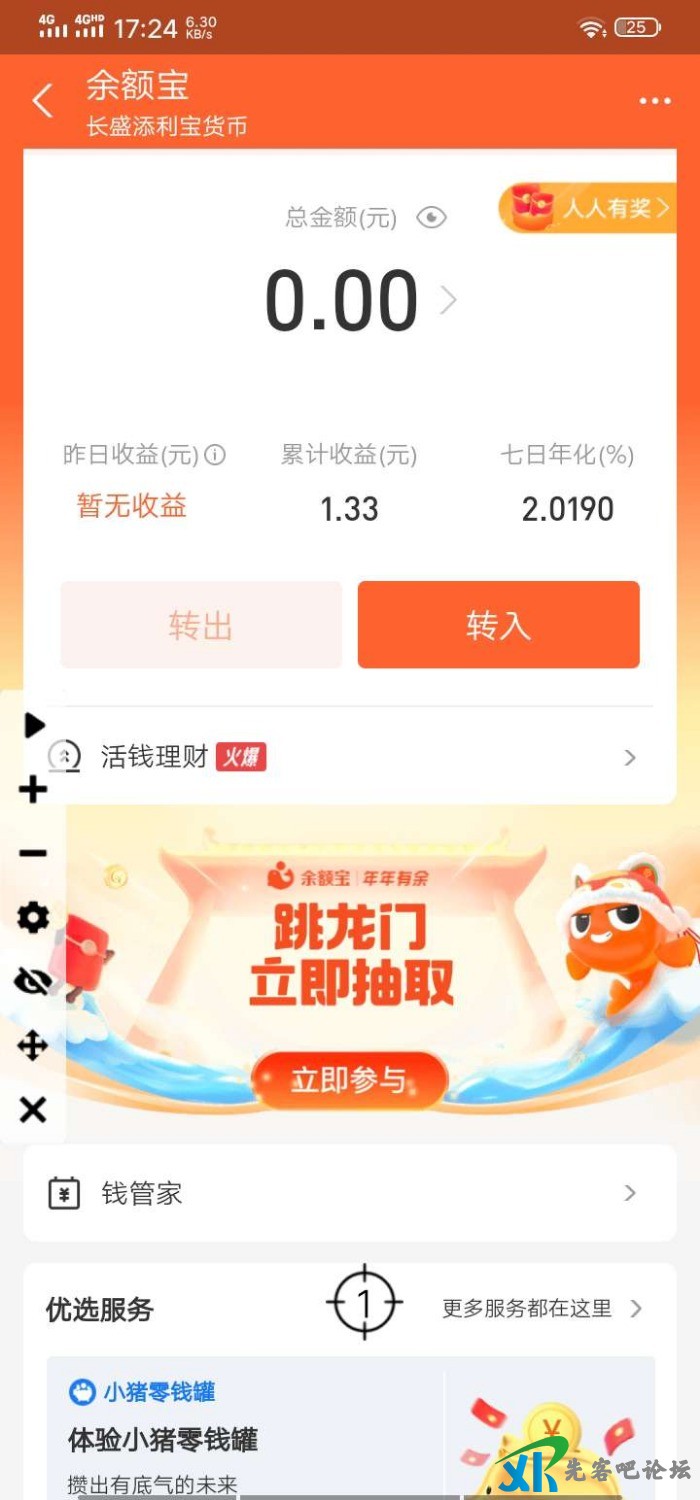This screenshot has height=1500, width=700.
Task: Go back from the 余额宝 page
Action: [x=42, y=101]
